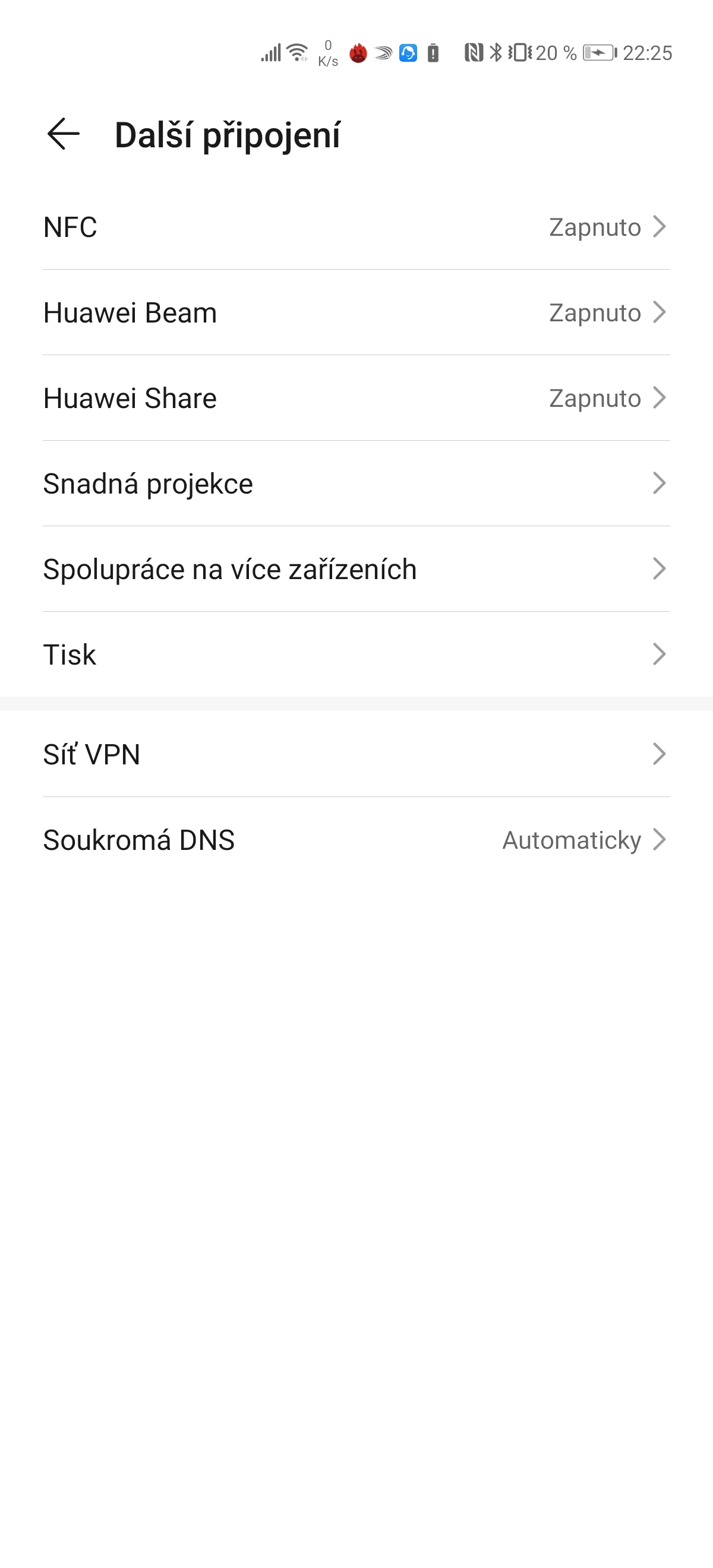This screenshot has width=713, height=1568.
Task: Expand the Síť VPN entry
Action: 356,754
